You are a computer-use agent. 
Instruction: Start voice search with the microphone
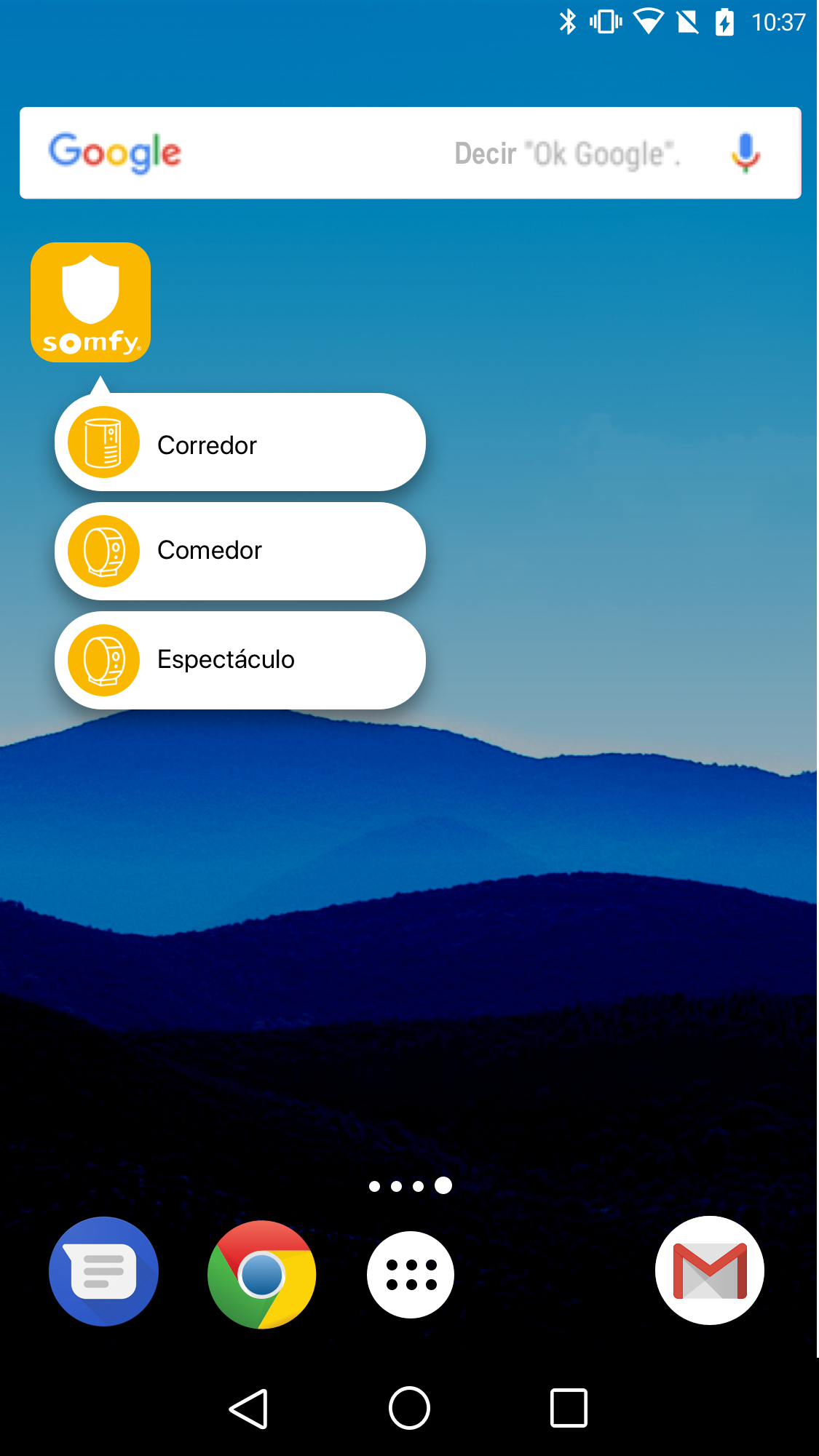[x=745, y=153]
